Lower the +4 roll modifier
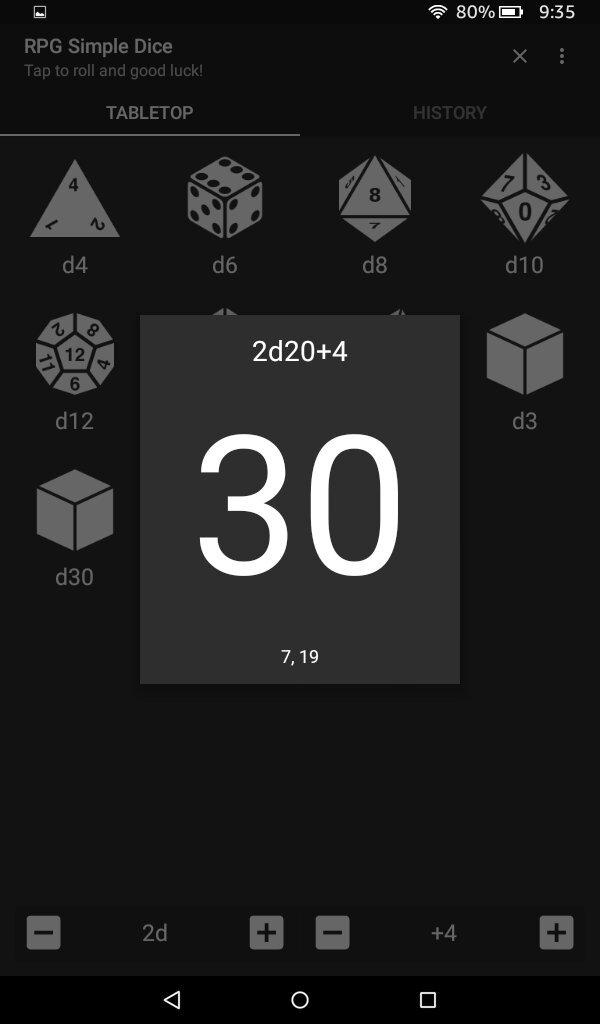 tap(332, 933)
